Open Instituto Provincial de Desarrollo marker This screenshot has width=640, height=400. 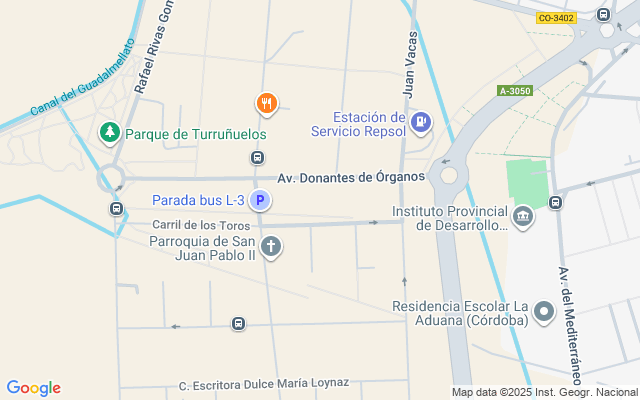(523, 217)
